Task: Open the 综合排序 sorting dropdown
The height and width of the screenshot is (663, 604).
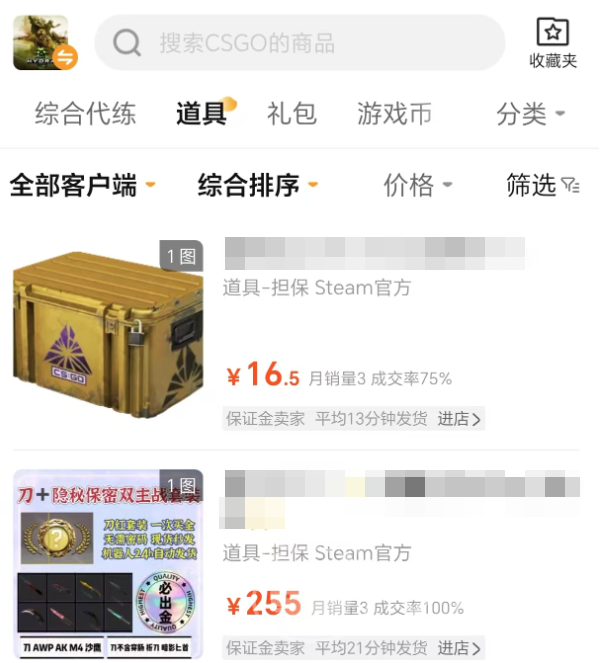Action: tap(257, 185)
